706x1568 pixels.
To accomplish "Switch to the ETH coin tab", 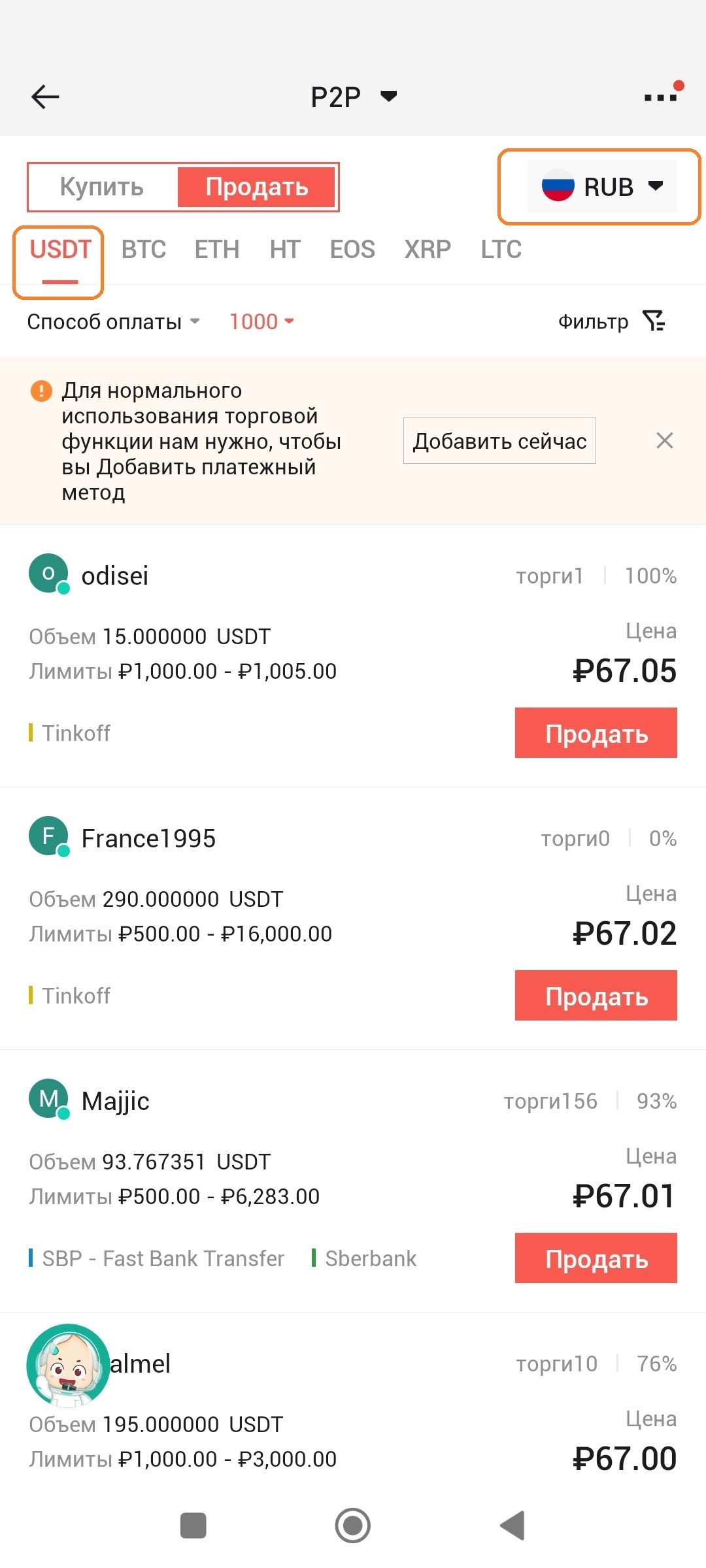I will [x=217, y=250].
